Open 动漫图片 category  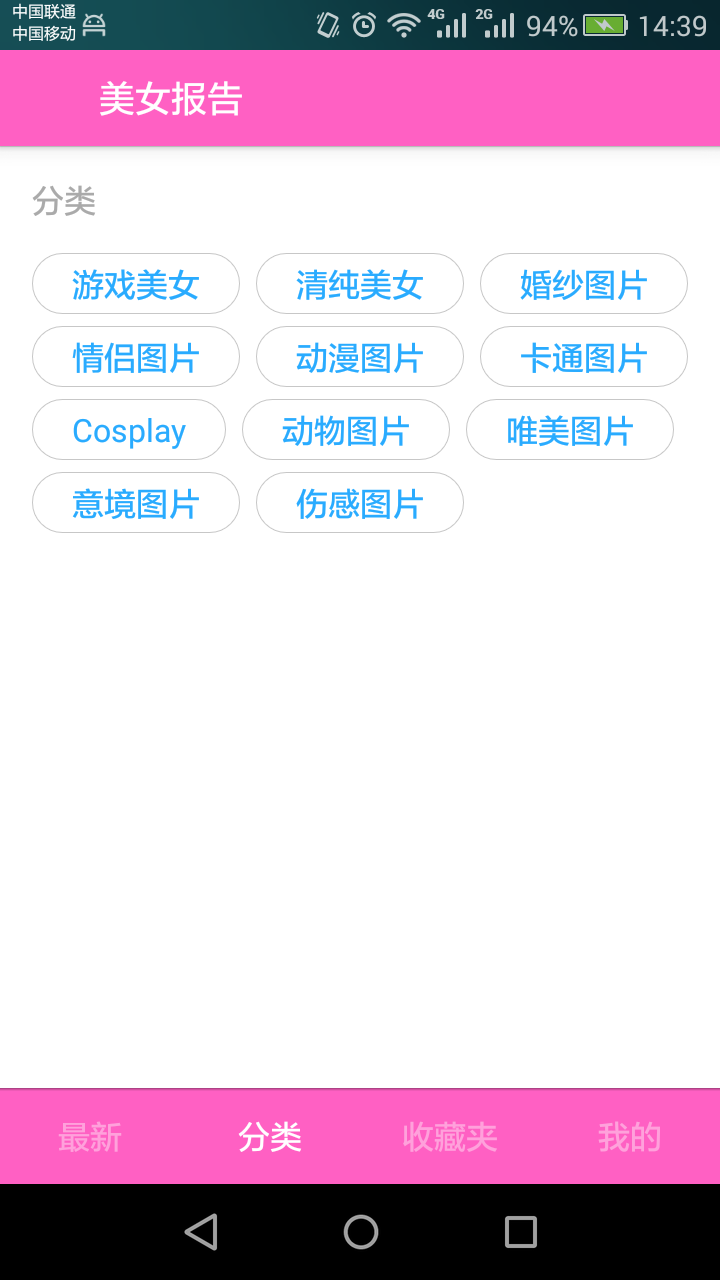360,357
